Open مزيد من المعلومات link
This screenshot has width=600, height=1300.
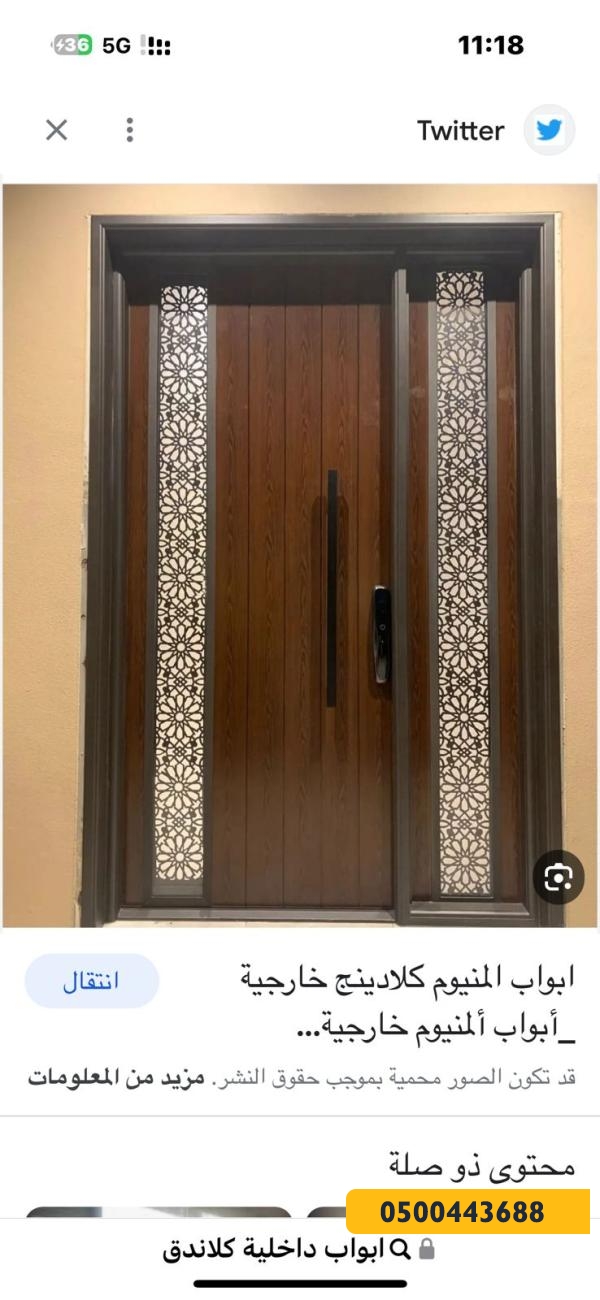click(116, 1078)
